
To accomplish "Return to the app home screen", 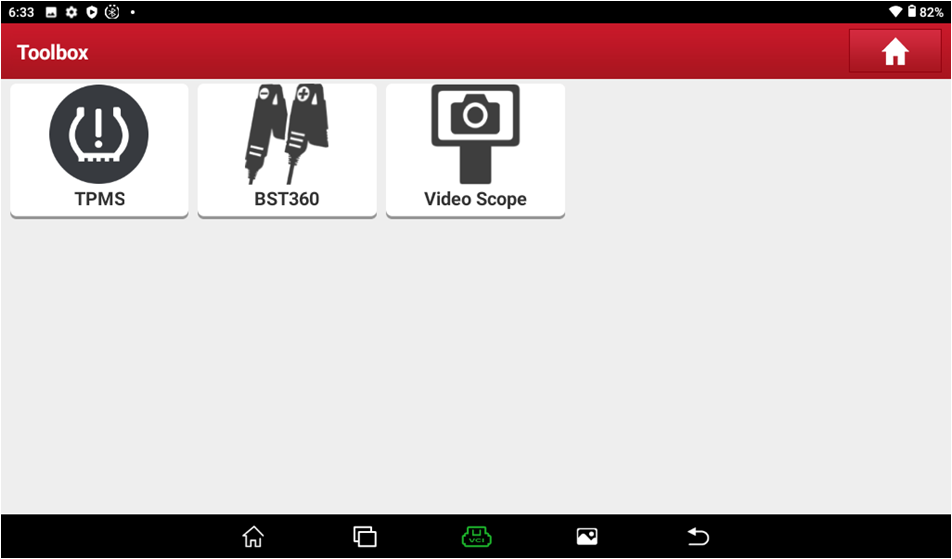I will point(894,51).
